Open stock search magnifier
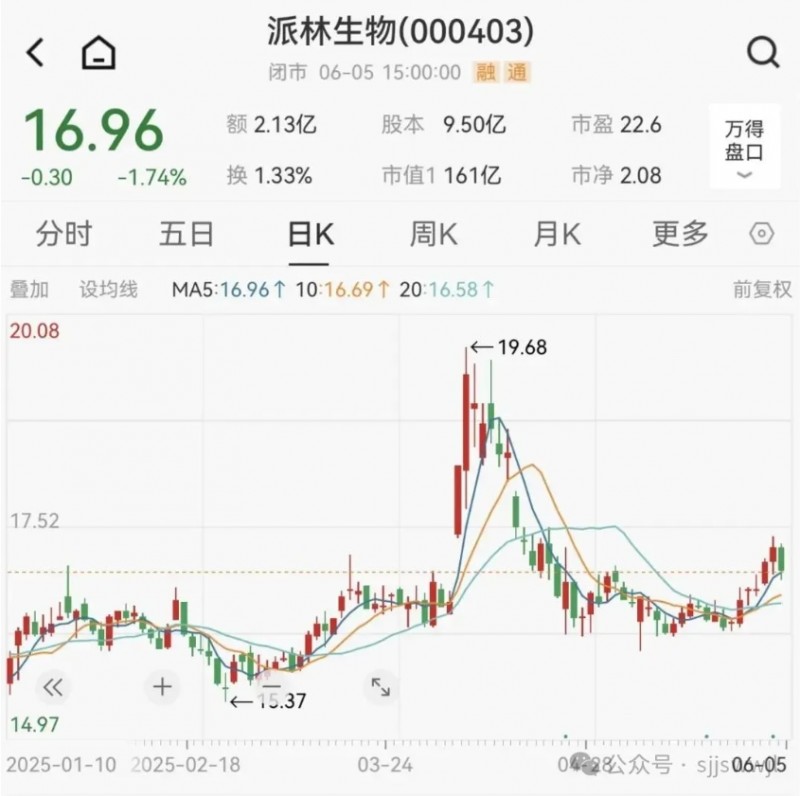This screenshot has width=800, height=796. tap(762, 52)
